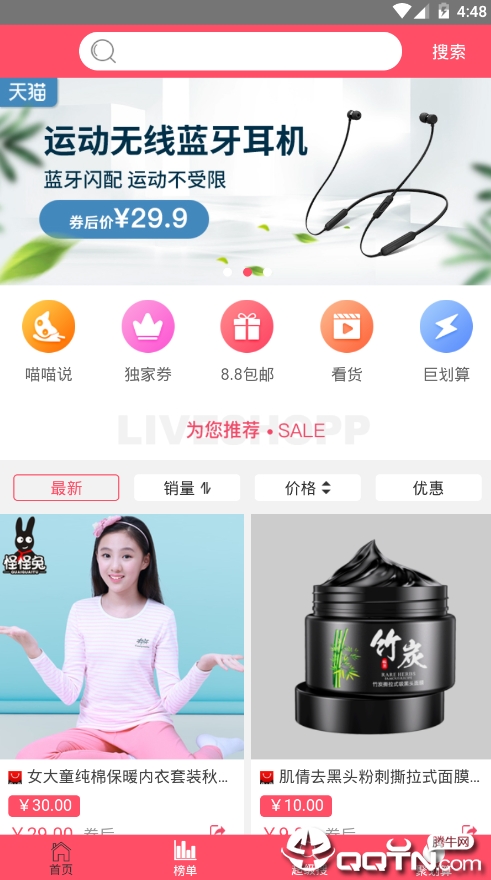Open the 女大童纯棉保暖内衣 product card
The width and height of the screenshot is (491, 880).
coord(122,673)
